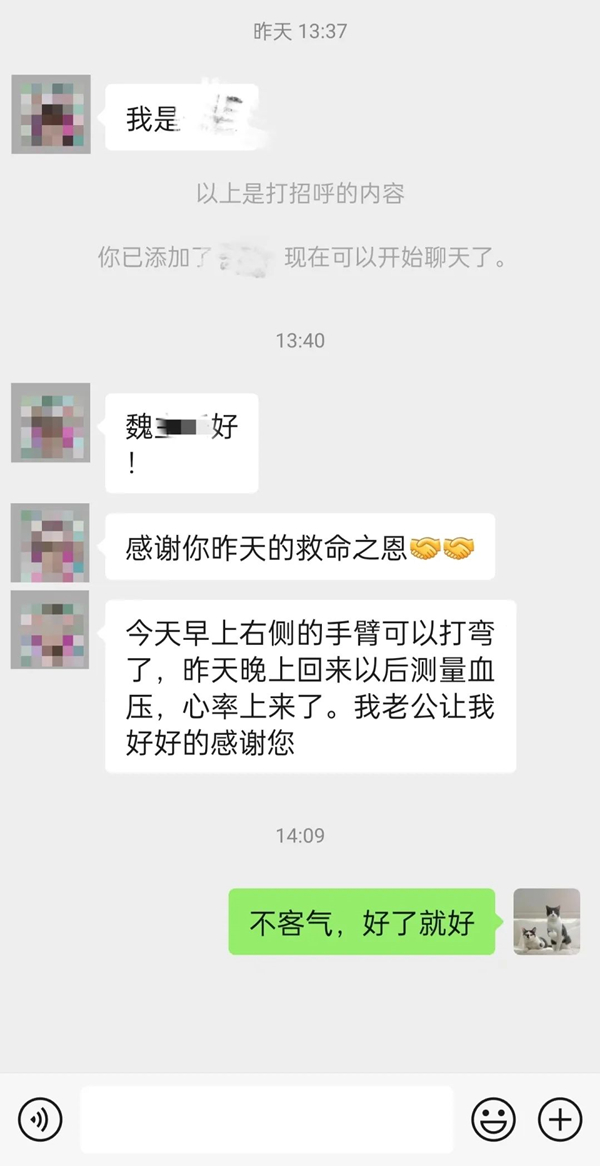Focus the message text field

(266, 1119)
